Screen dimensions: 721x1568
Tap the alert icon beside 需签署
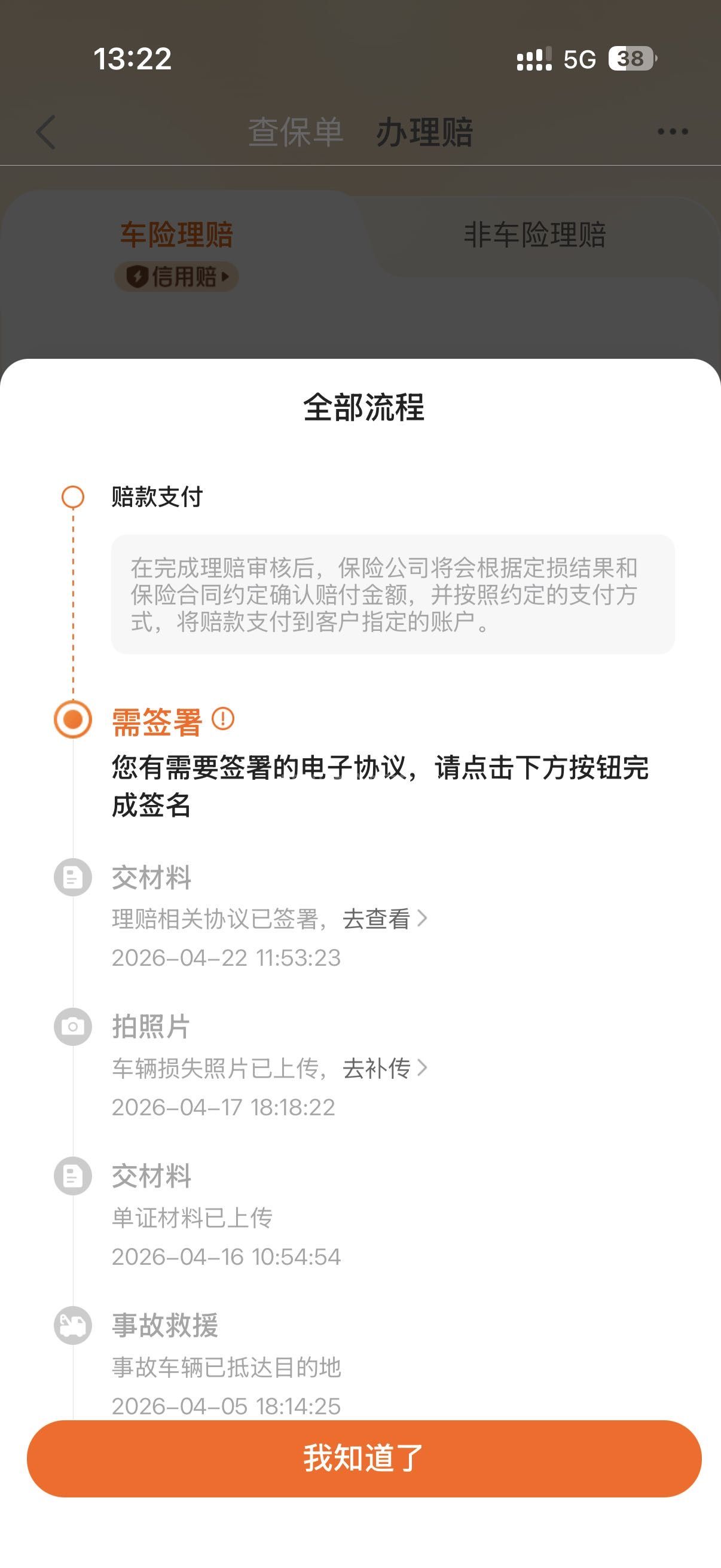pyautogui.click(x=222, y=719)
